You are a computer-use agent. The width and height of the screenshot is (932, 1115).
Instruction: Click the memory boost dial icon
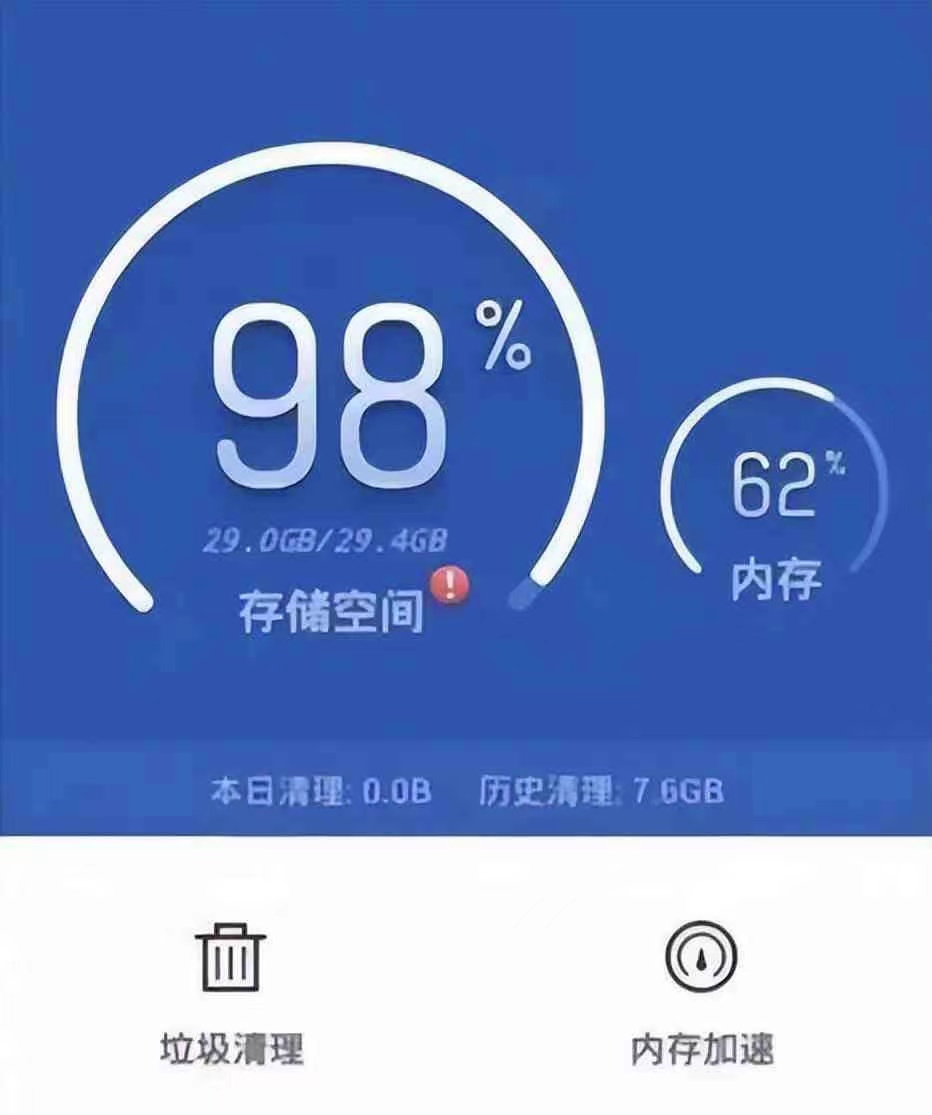[700, 958]
